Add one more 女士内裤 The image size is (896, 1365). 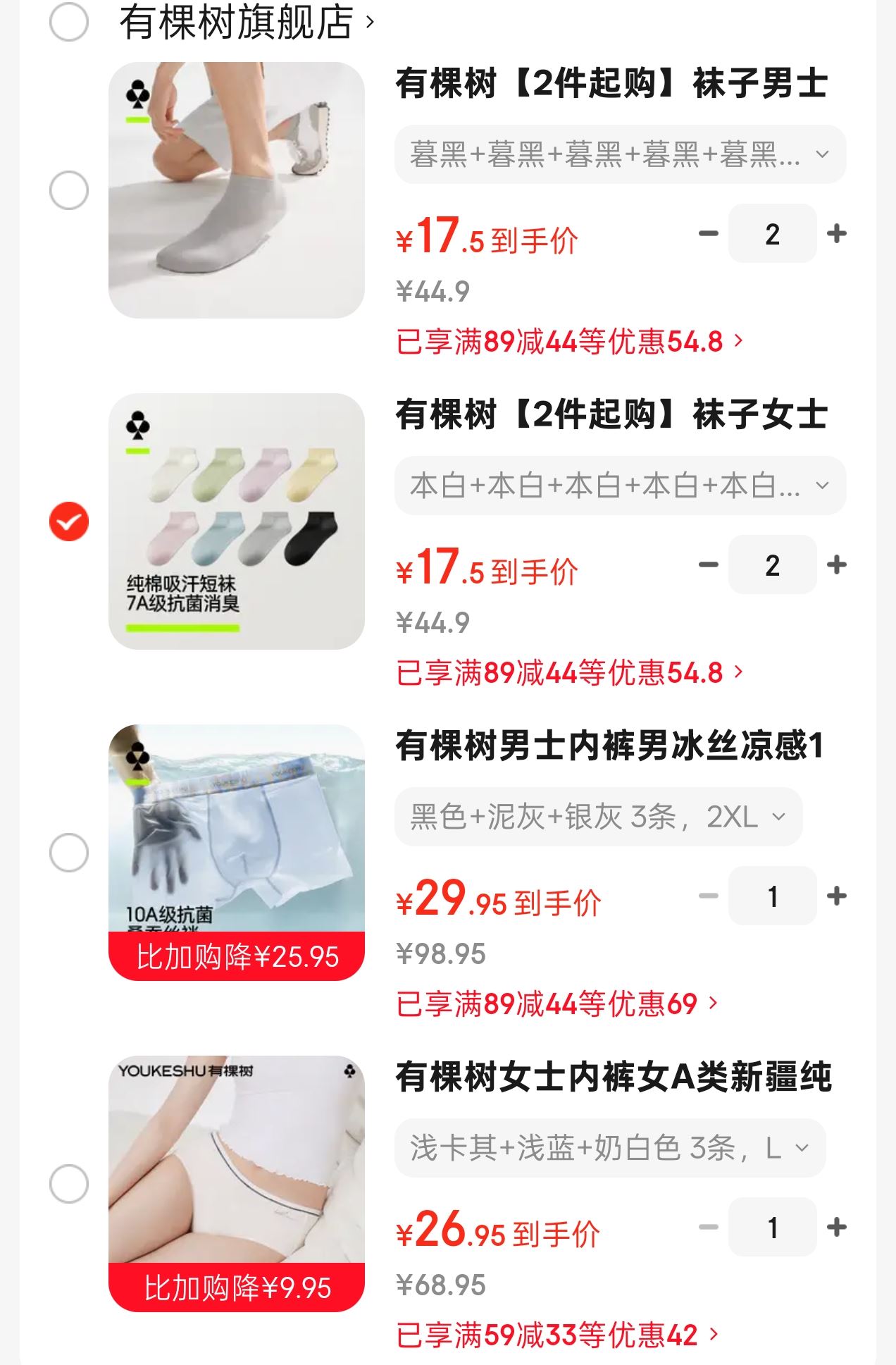(x=836, y=1227)
